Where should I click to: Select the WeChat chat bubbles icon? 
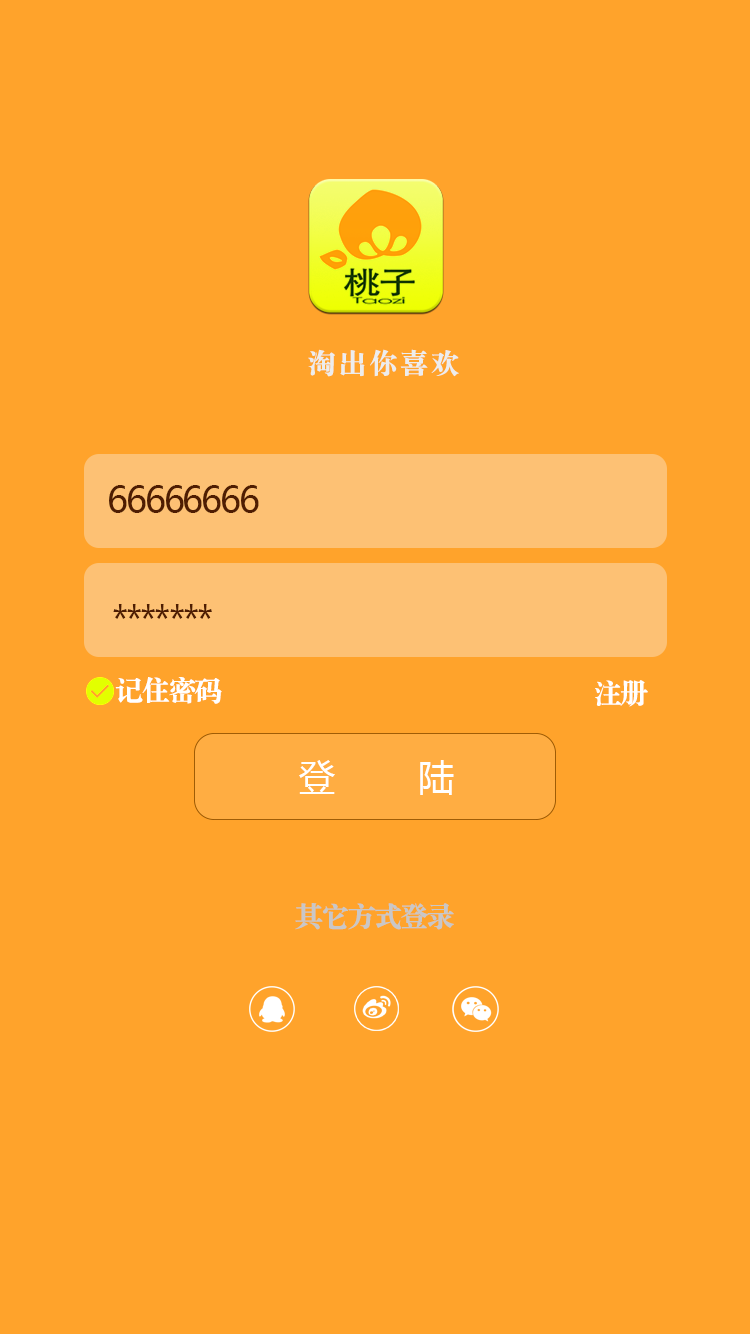(475, 1008)
